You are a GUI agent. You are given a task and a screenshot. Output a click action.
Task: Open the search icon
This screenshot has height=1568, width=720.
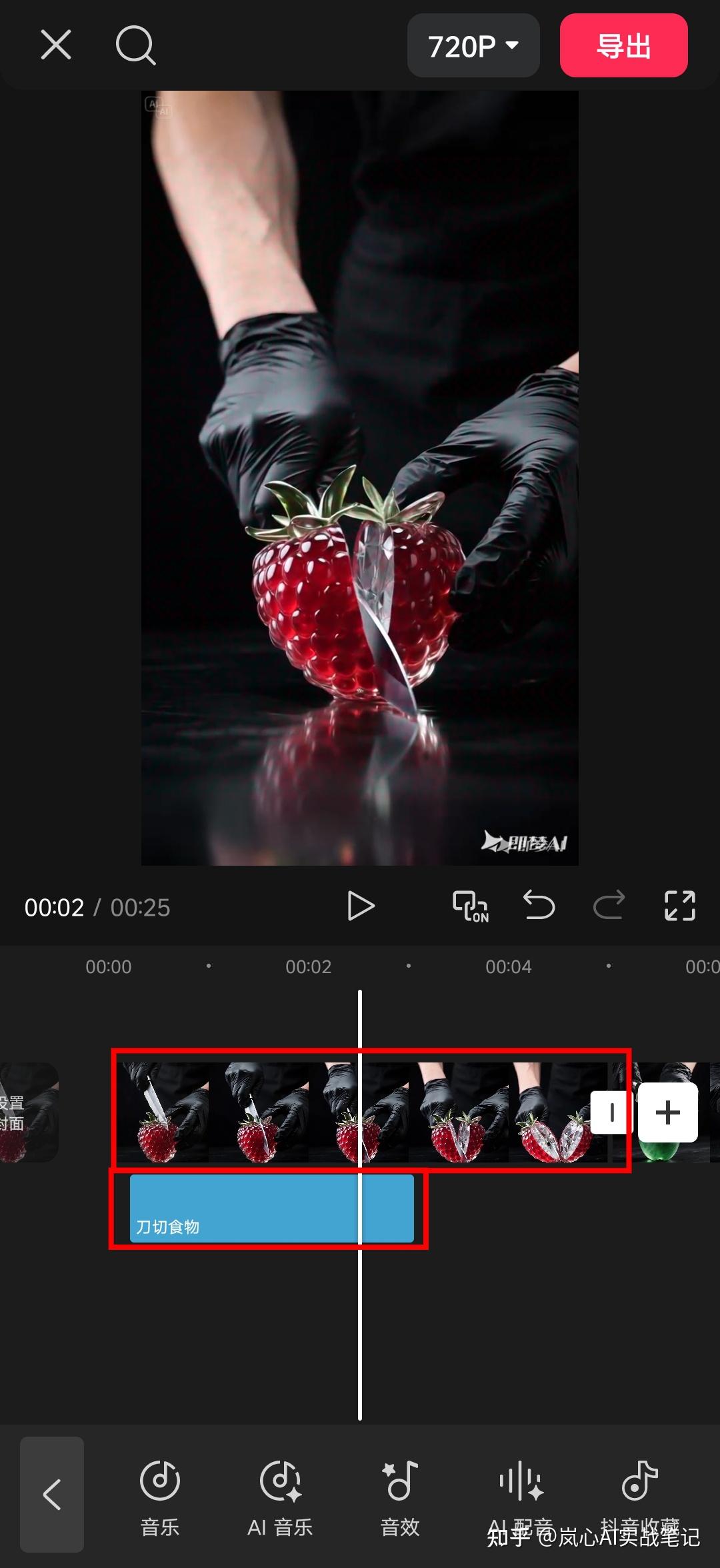(135, 45)
